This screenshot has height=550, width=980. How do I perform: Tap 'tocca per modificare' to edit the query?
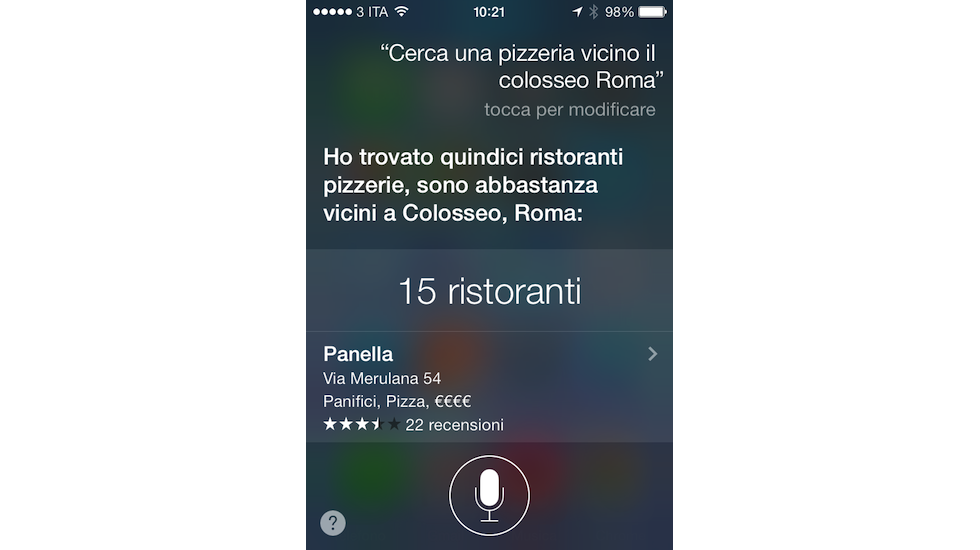coord(570,110)
